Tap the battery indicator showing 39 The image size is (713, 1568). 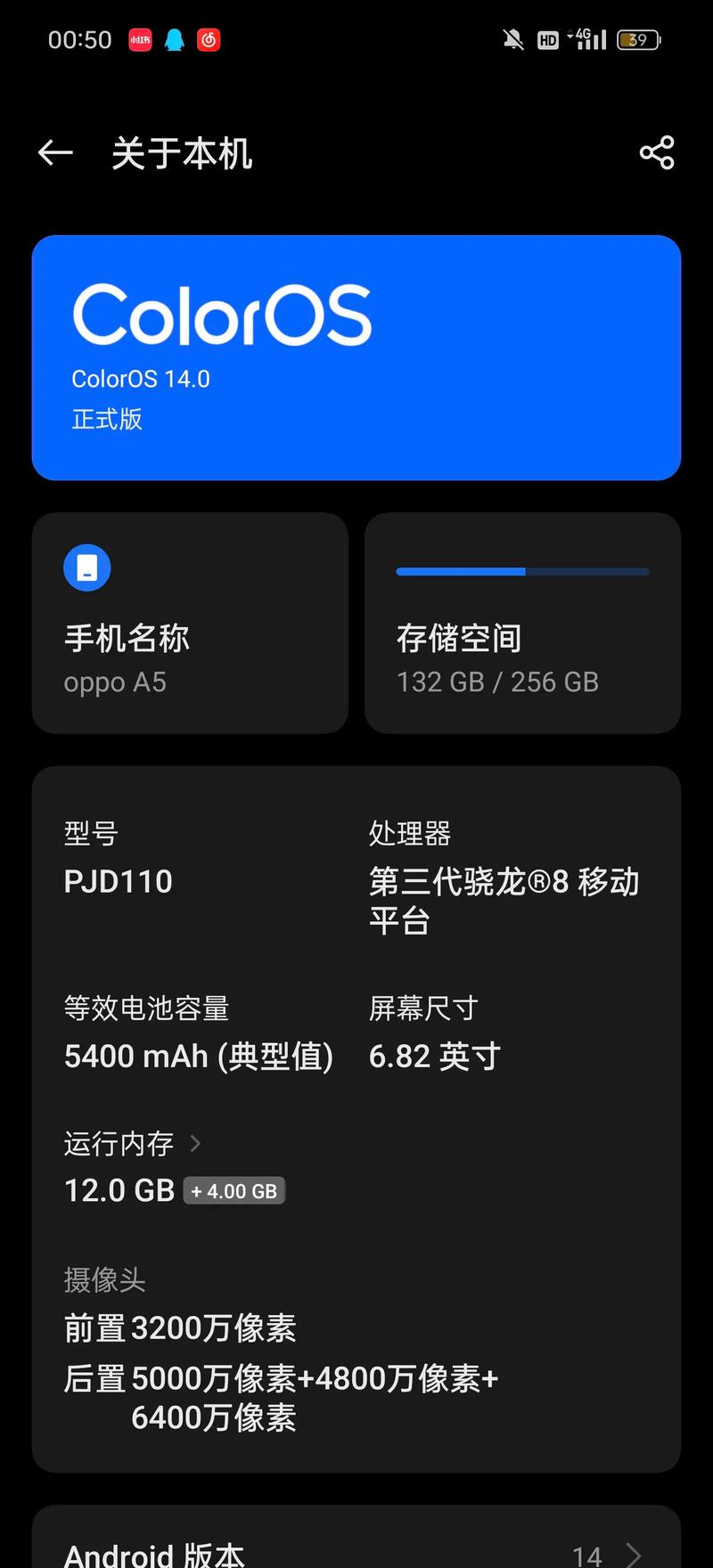(x=639, y=39)
